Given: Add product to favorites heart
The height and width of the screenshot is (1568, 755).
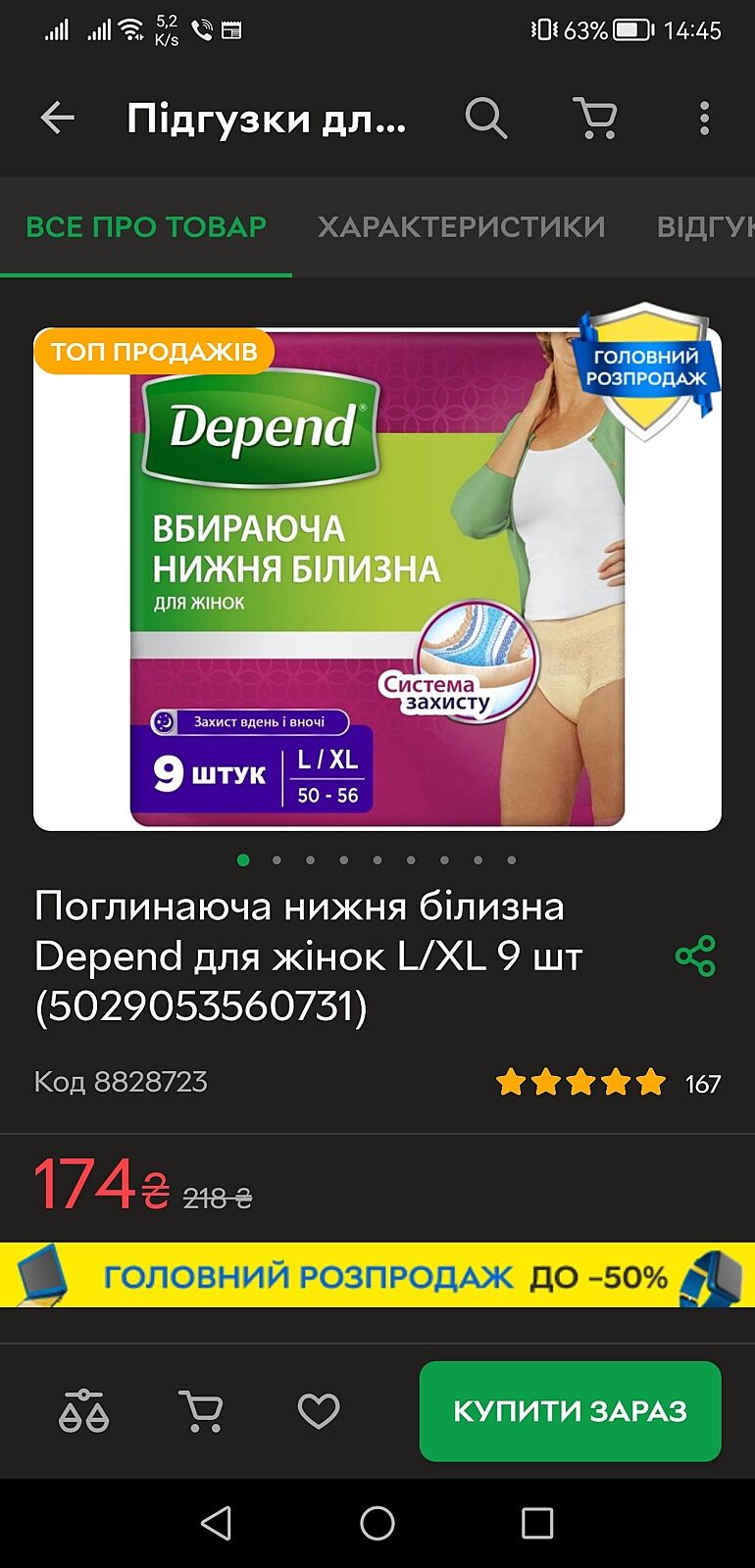Looking at the screenshot, I should [318, 1411].
